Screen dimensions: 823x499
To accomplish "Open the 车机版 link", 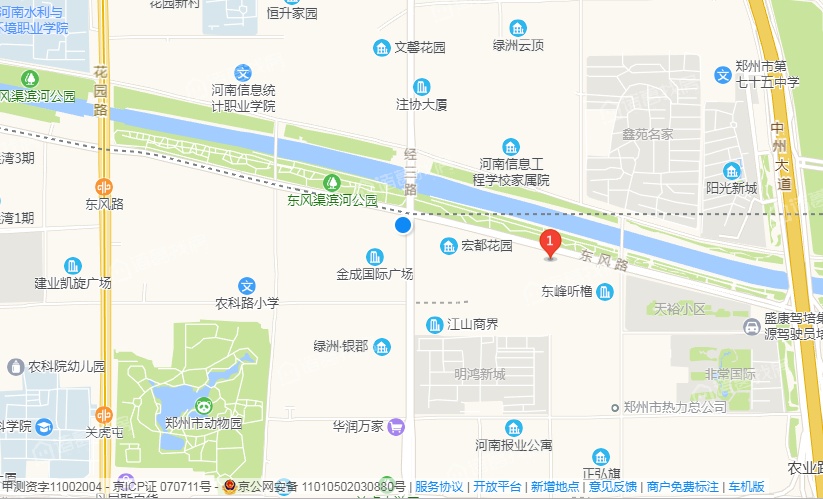I will (746, 487).
